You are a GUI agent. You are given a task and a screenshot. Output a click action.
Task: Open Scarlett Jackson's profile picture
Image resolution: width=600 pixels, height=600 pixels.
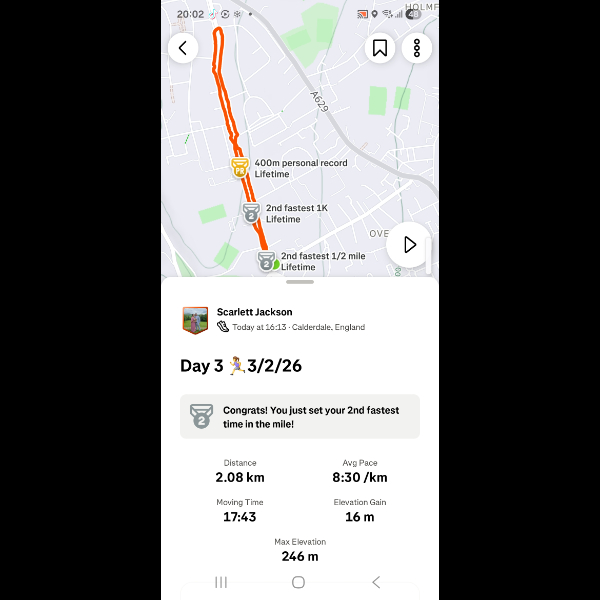point(195,320)
